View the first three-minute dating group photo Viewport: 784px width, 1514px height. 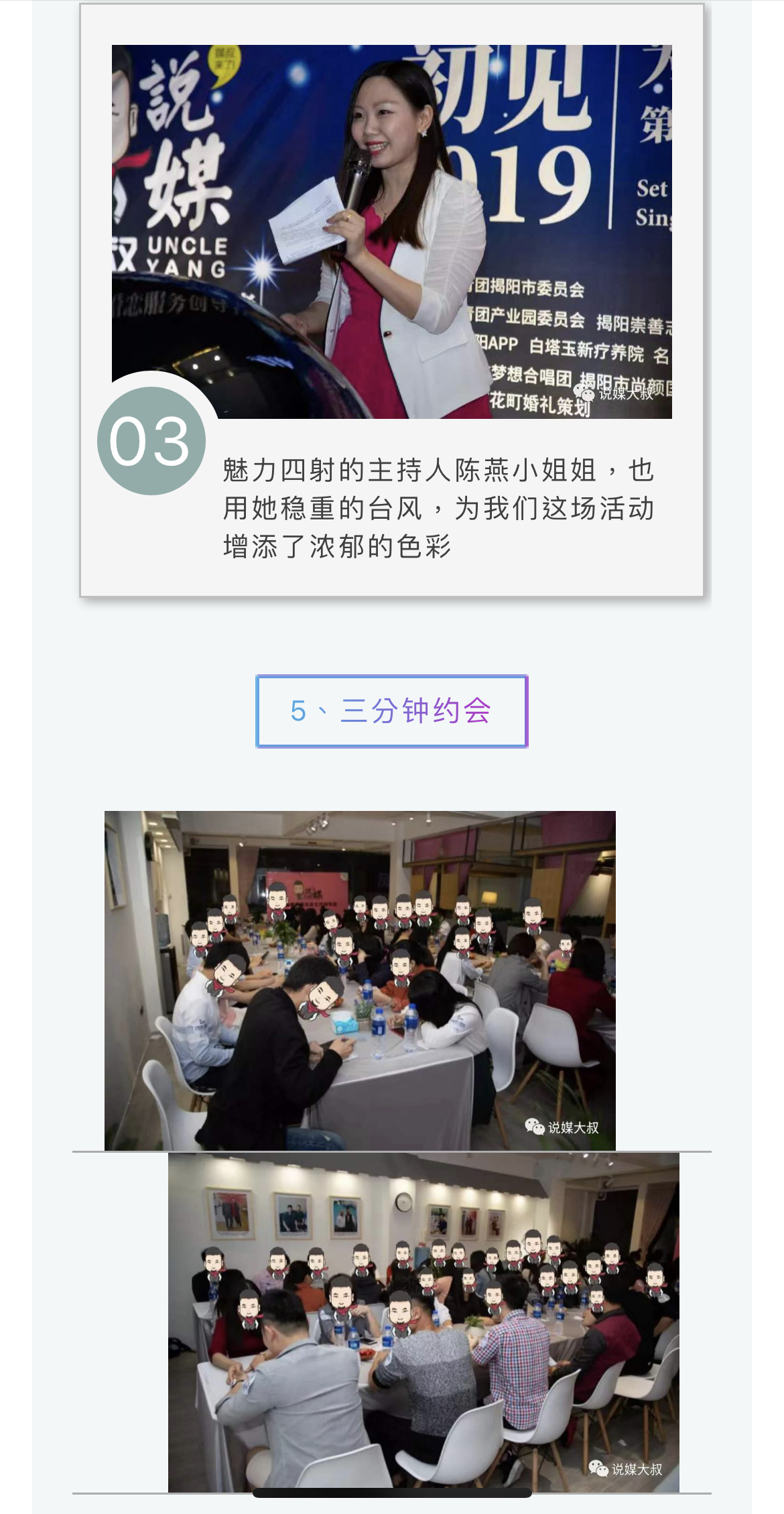coord(360,980)
